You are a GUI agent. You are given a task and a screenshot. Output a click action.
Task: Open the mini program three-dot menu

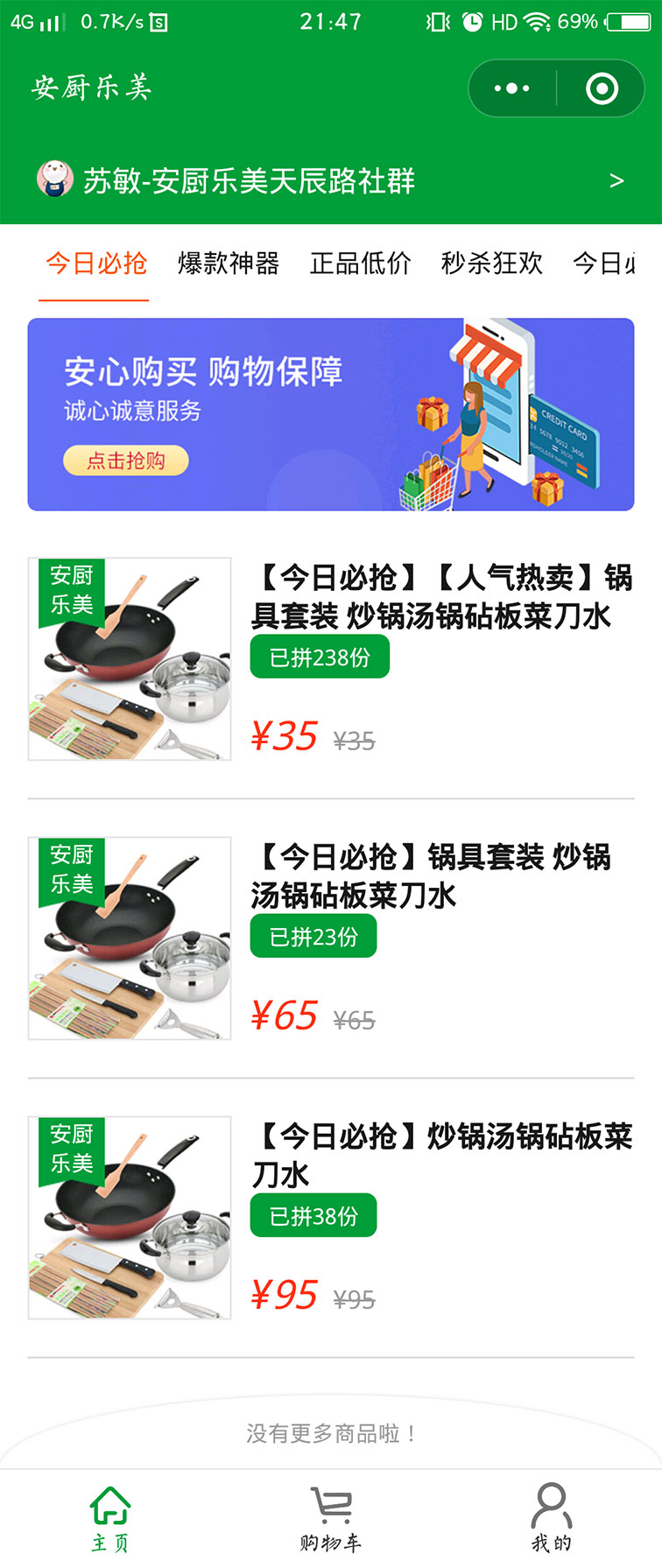512,88
